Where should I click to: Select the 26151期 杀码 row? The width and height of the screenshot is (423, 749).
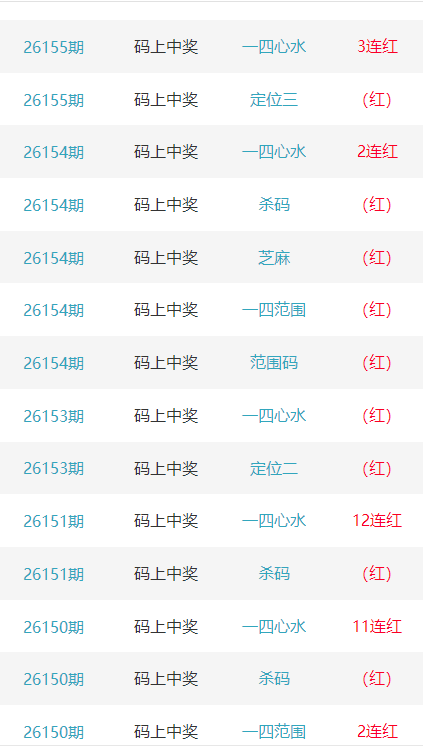tap(212, 574)
